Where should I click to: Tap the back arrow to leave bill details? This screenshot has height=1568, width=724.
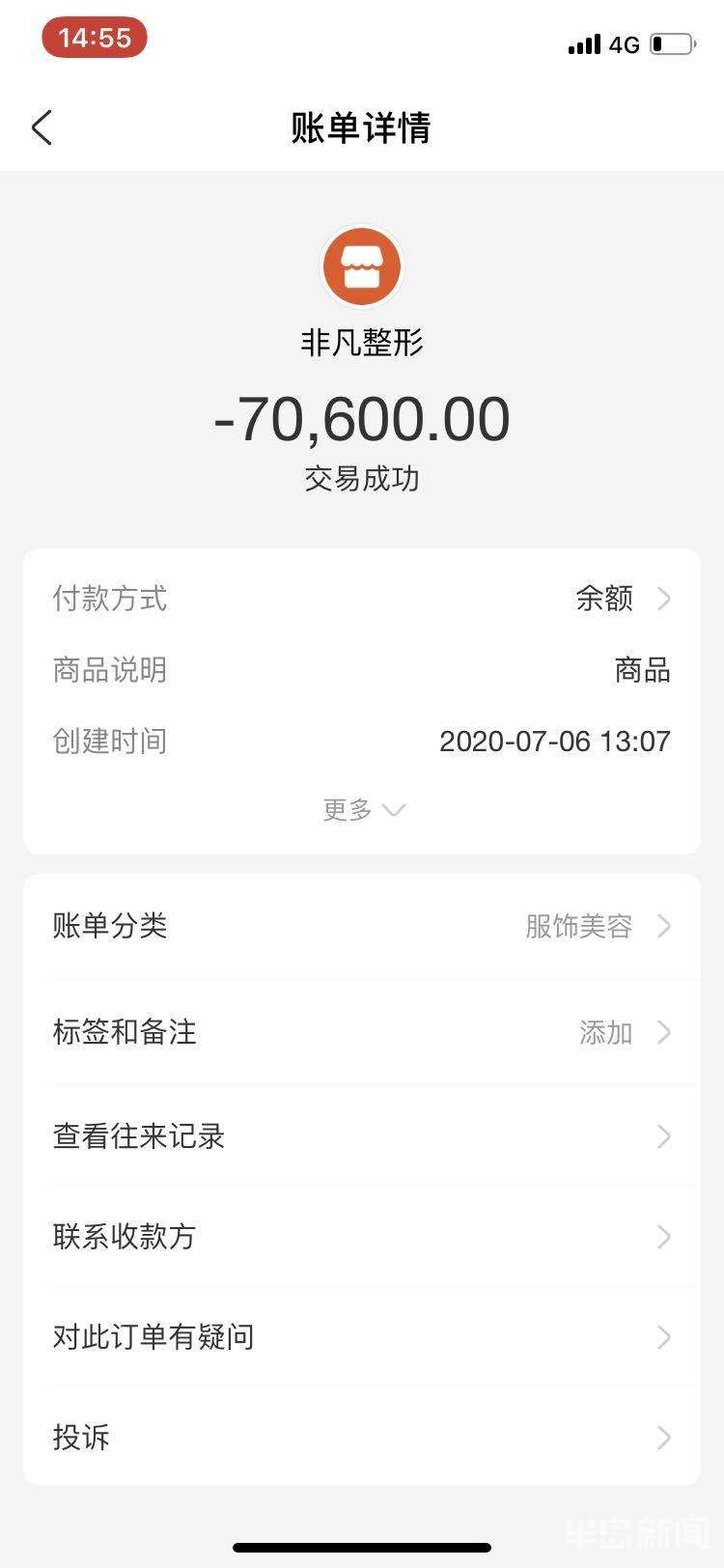click(41, 126)
